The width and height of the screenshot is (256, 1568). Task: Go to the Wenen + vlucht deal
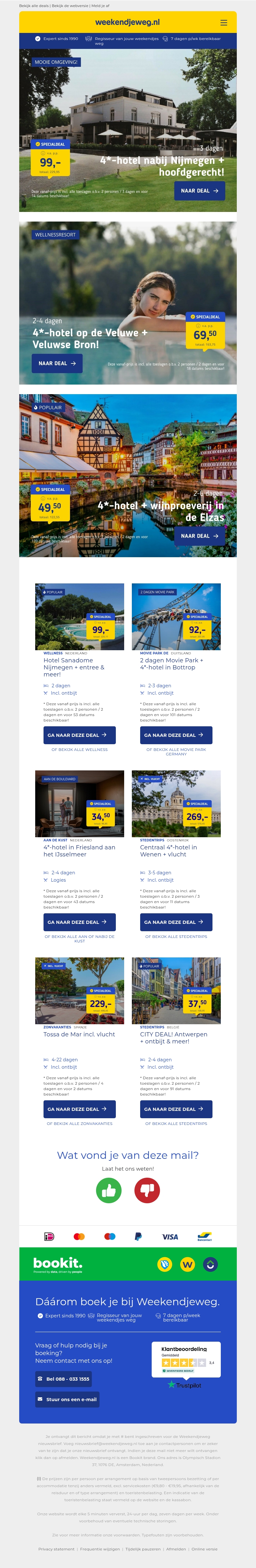coord(176,922)
